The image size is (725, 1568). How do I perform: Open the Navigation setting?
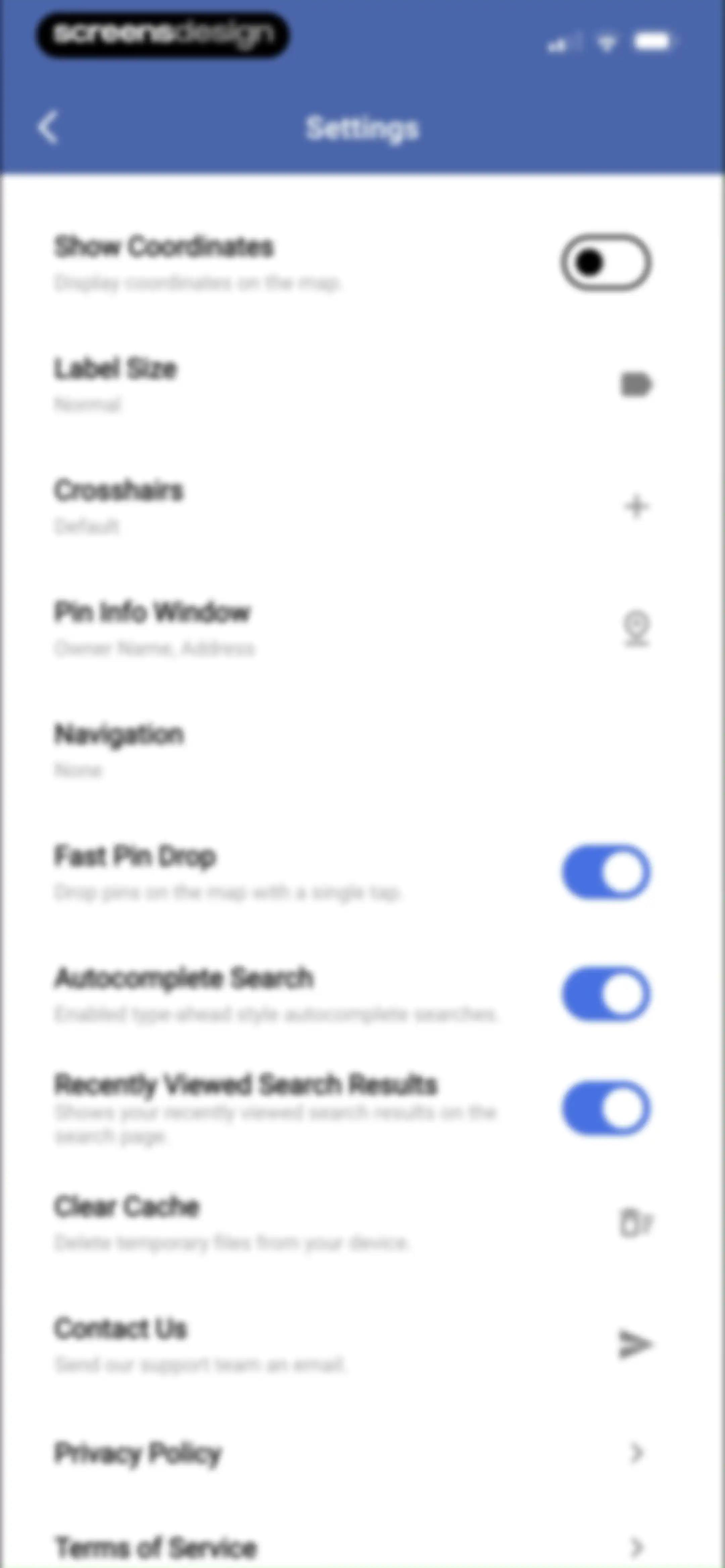[362, 750]
